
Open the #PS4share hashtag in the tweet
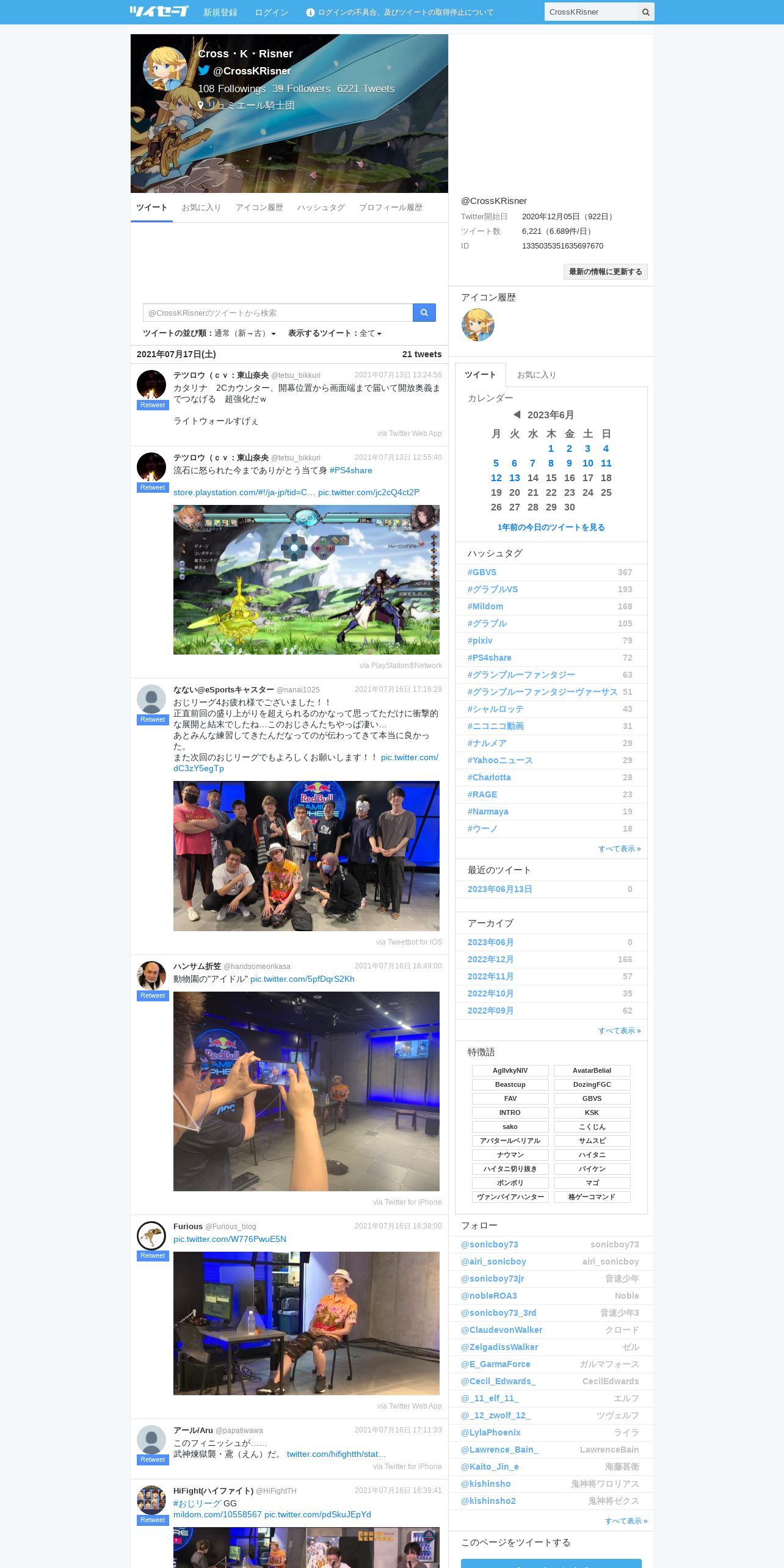351,470
